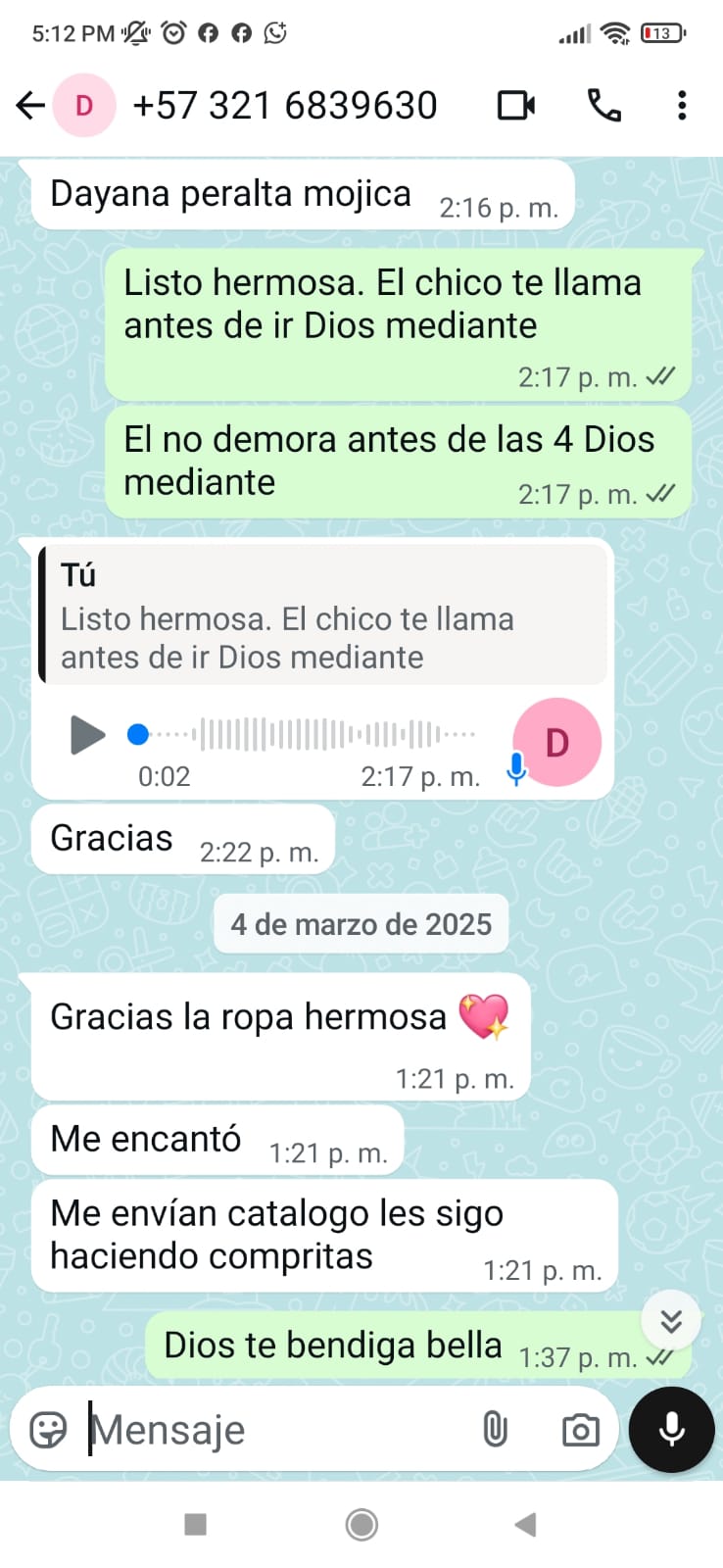Open the camera from message bar
Image resolution: width=723 pixels, height=1568 pixels.
point(580,1430)
